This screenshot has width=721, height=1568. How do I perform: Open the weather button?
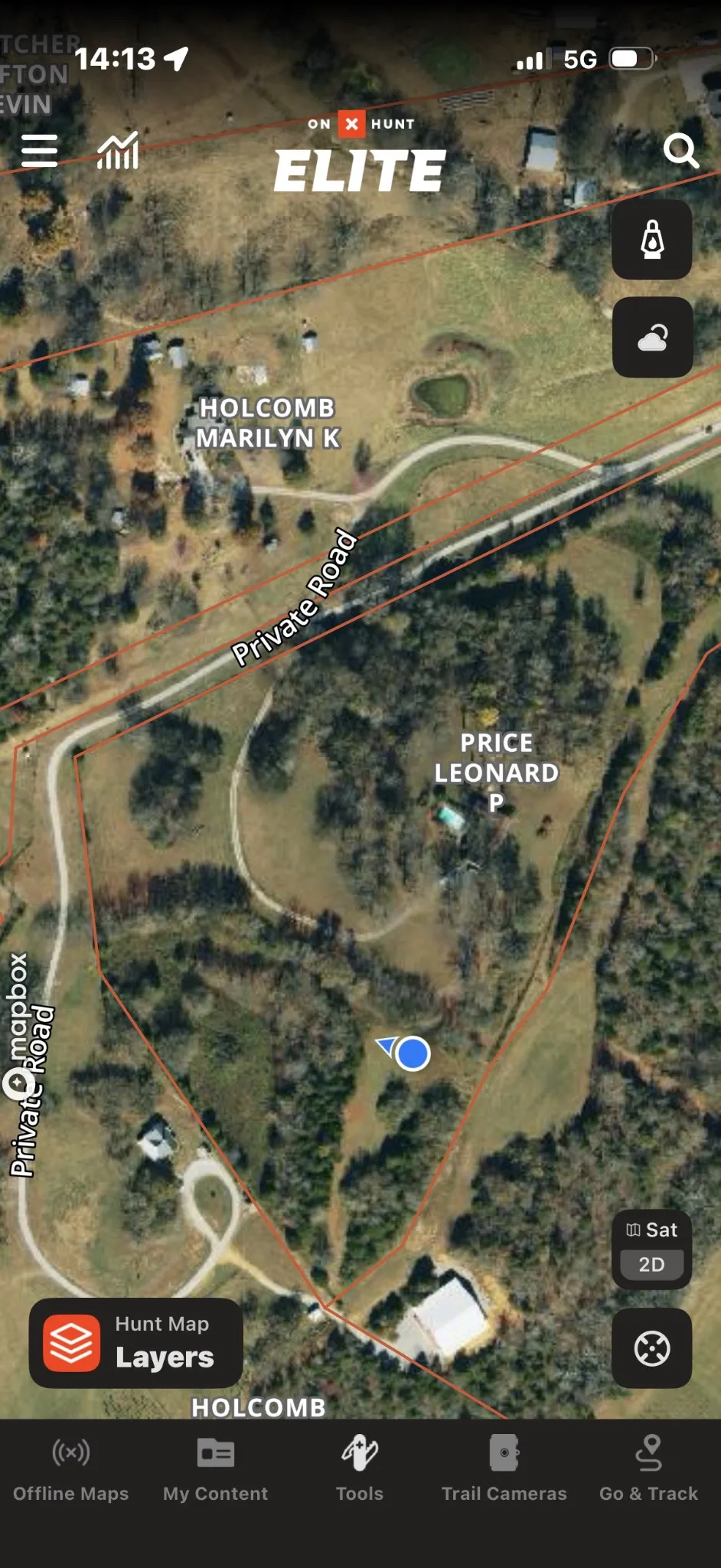click(x=652, y=337)
